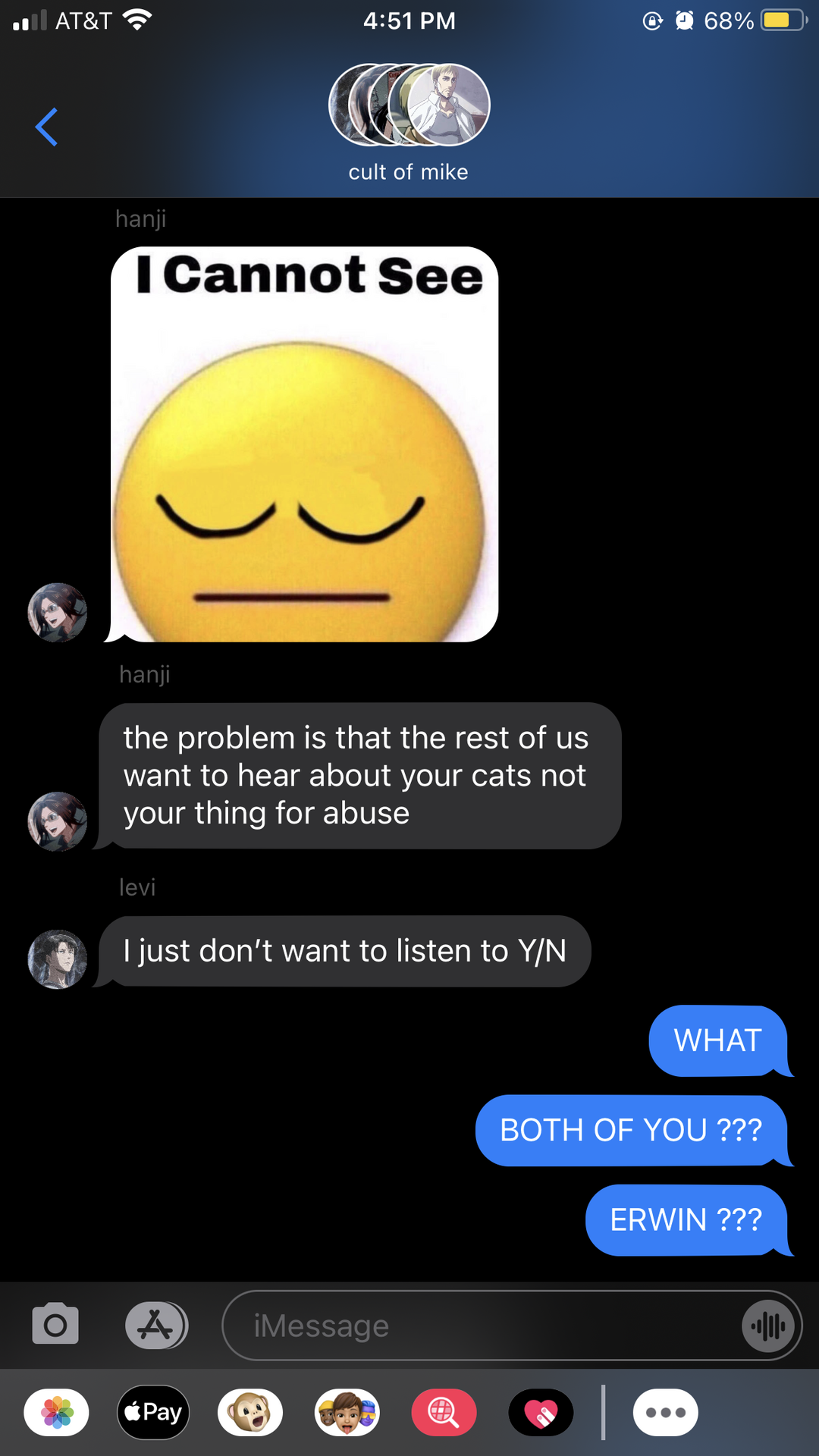This screenshot has width=819, height=1456.
Task: Toggle the App Store apps drawer
Action: pyautogui.click(x=156, y=1326)
